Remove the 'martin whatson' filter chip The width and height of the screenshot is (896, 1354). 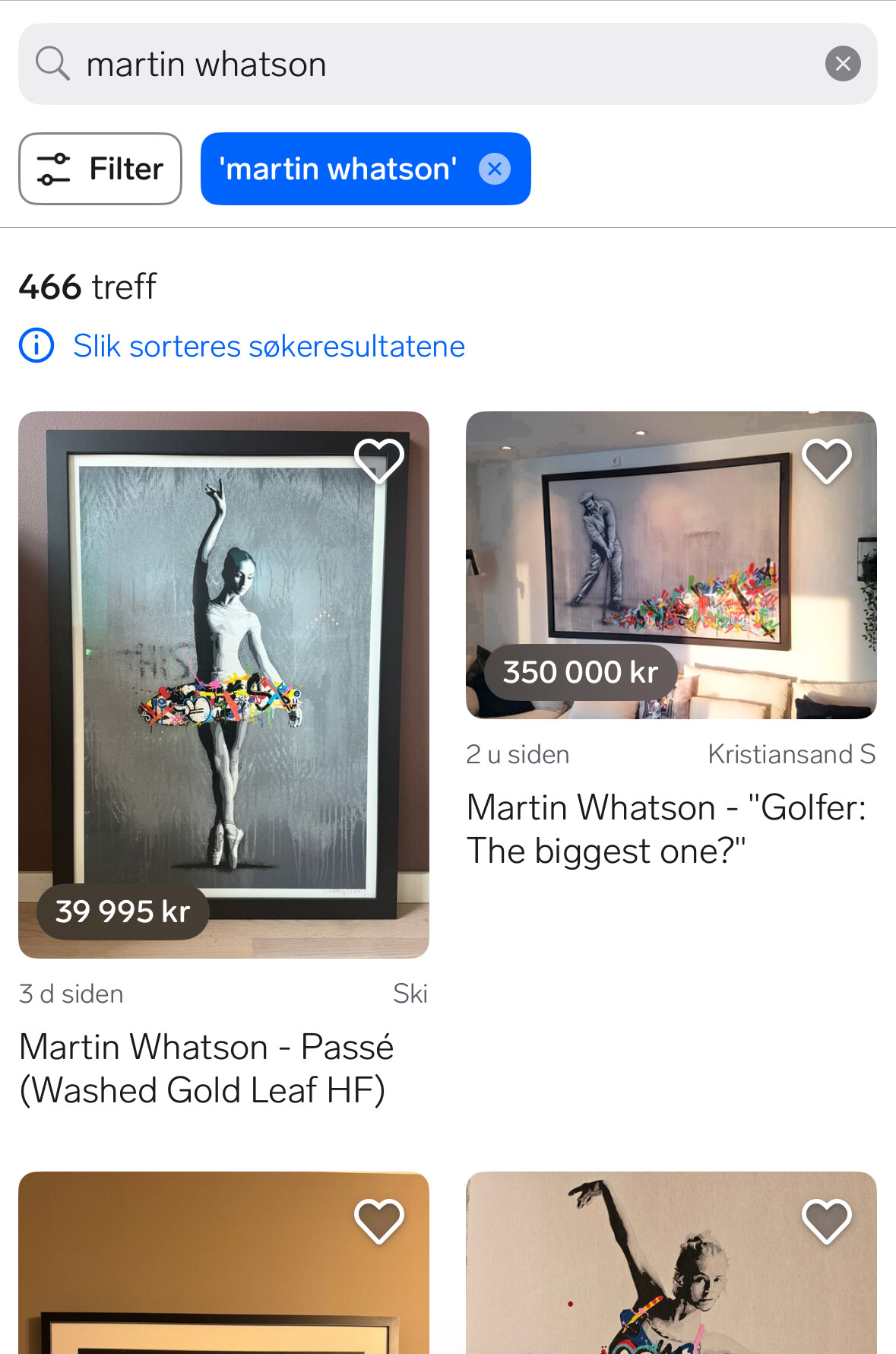495,169
